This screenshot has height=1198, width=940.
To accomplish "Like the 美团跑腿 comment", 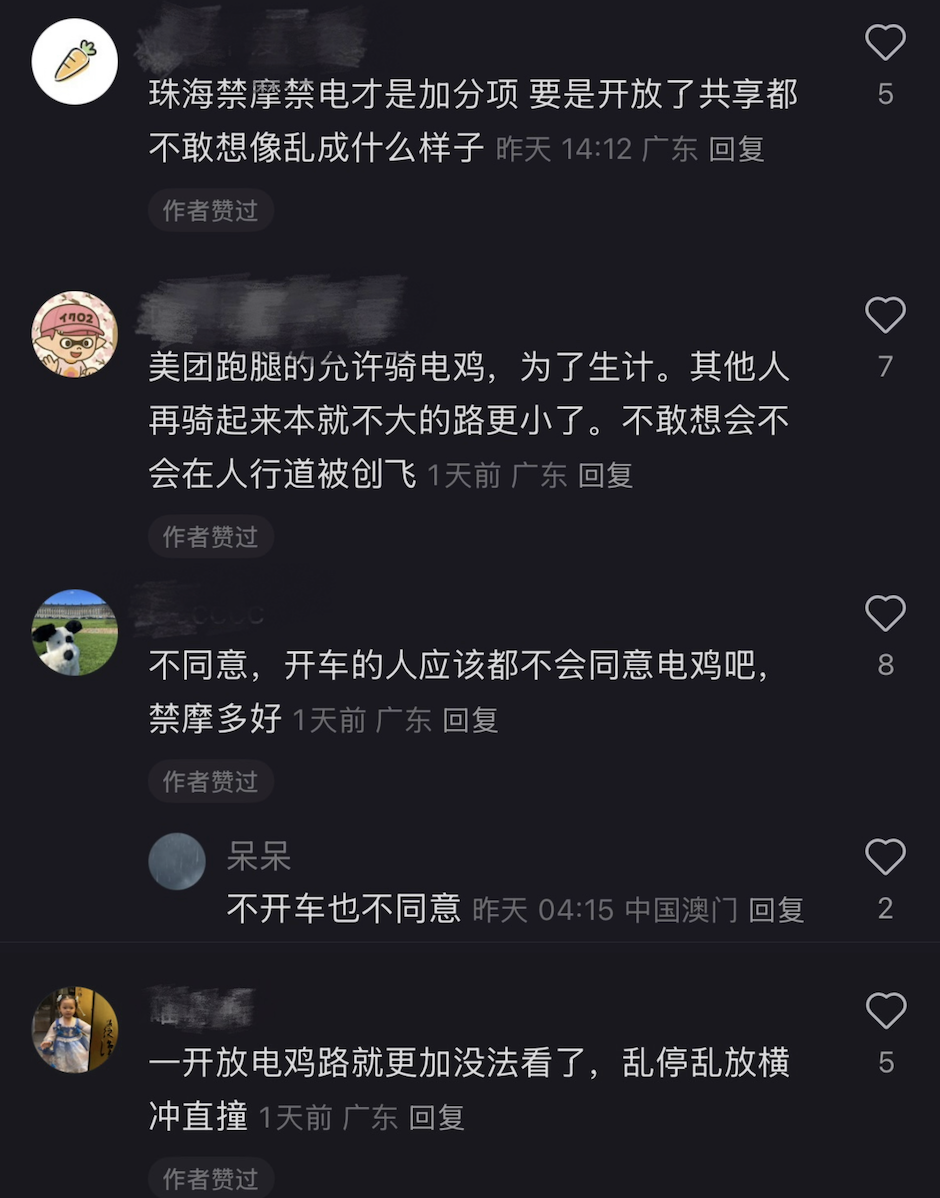I will pyautogui.click(x=885, y=315).
